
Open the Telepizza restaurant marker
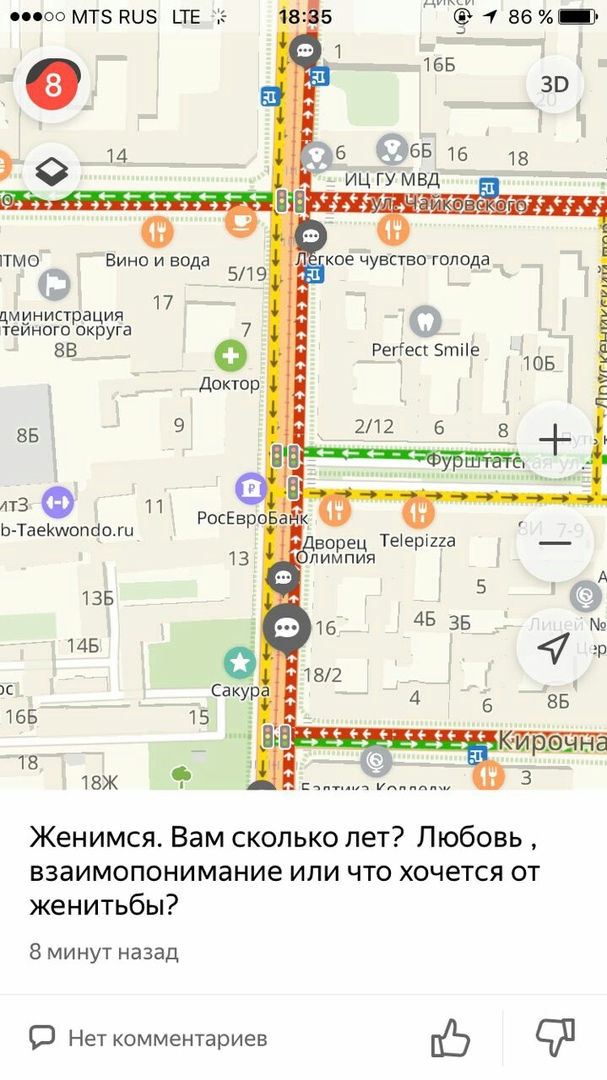[418, 513]
